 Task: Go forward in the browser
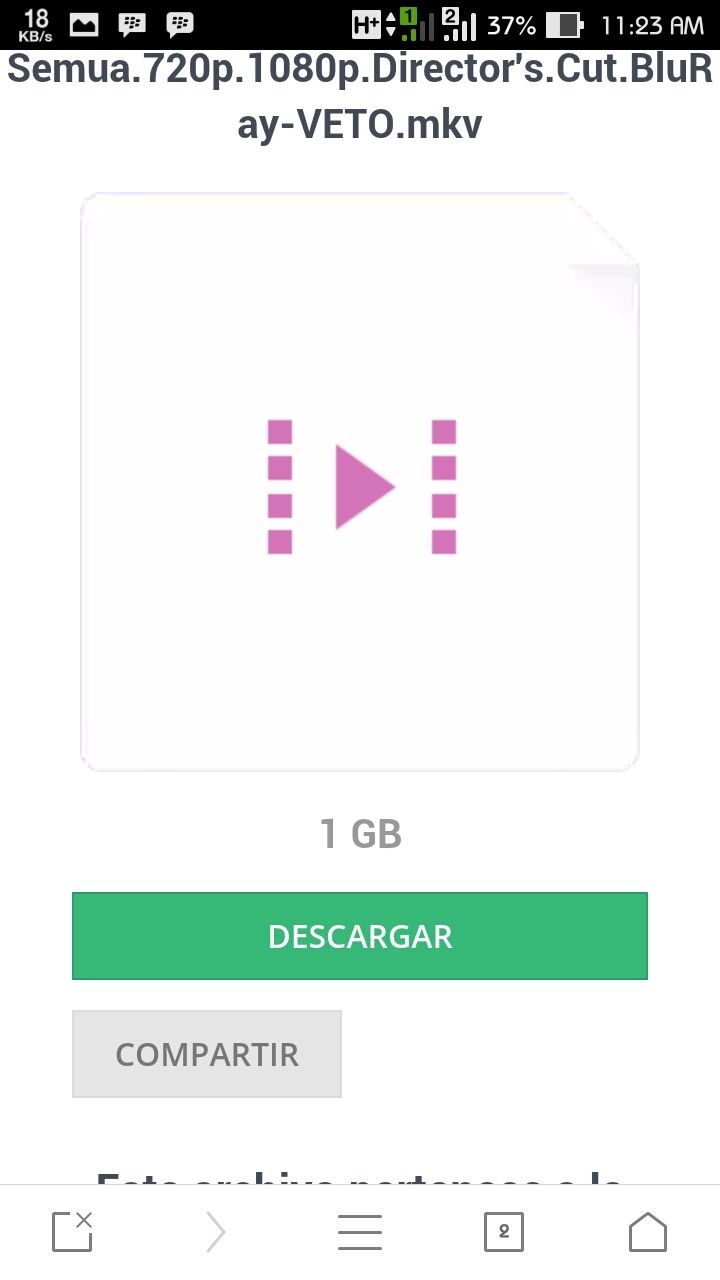pyautogui.click(x=215, y=1232)
